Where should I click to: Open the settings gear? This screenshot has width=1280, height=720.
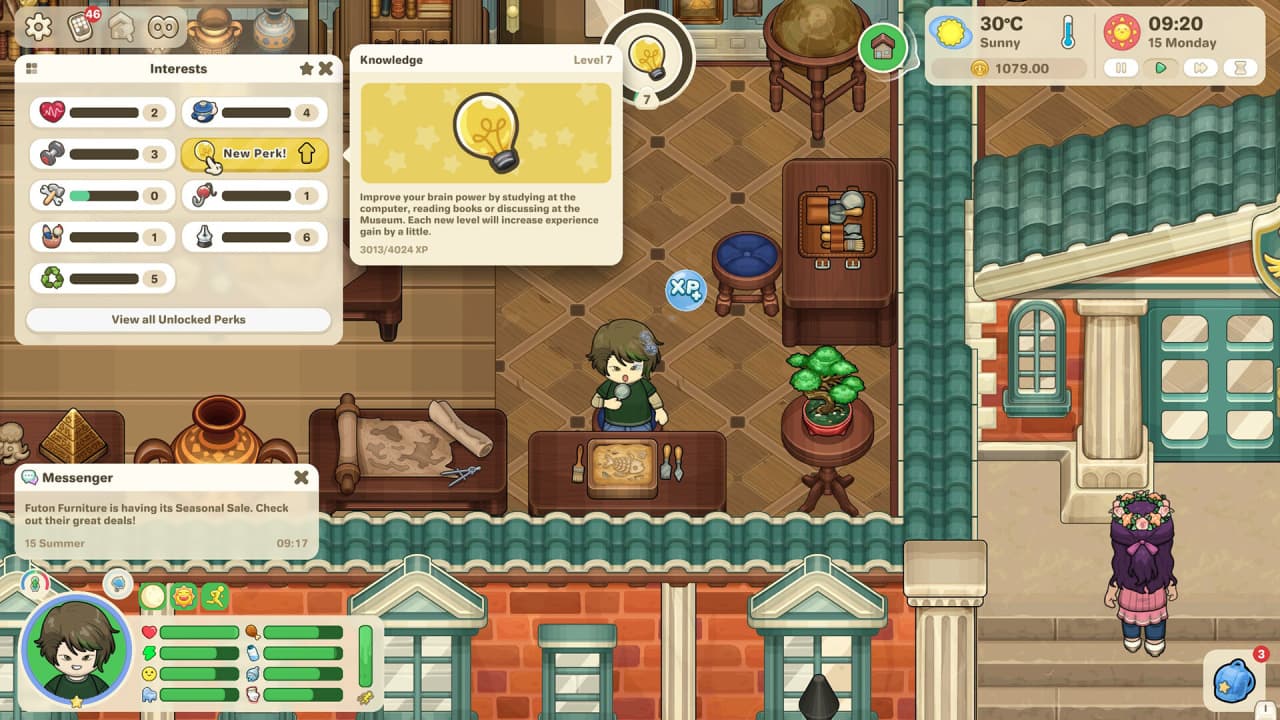(38, 27)
